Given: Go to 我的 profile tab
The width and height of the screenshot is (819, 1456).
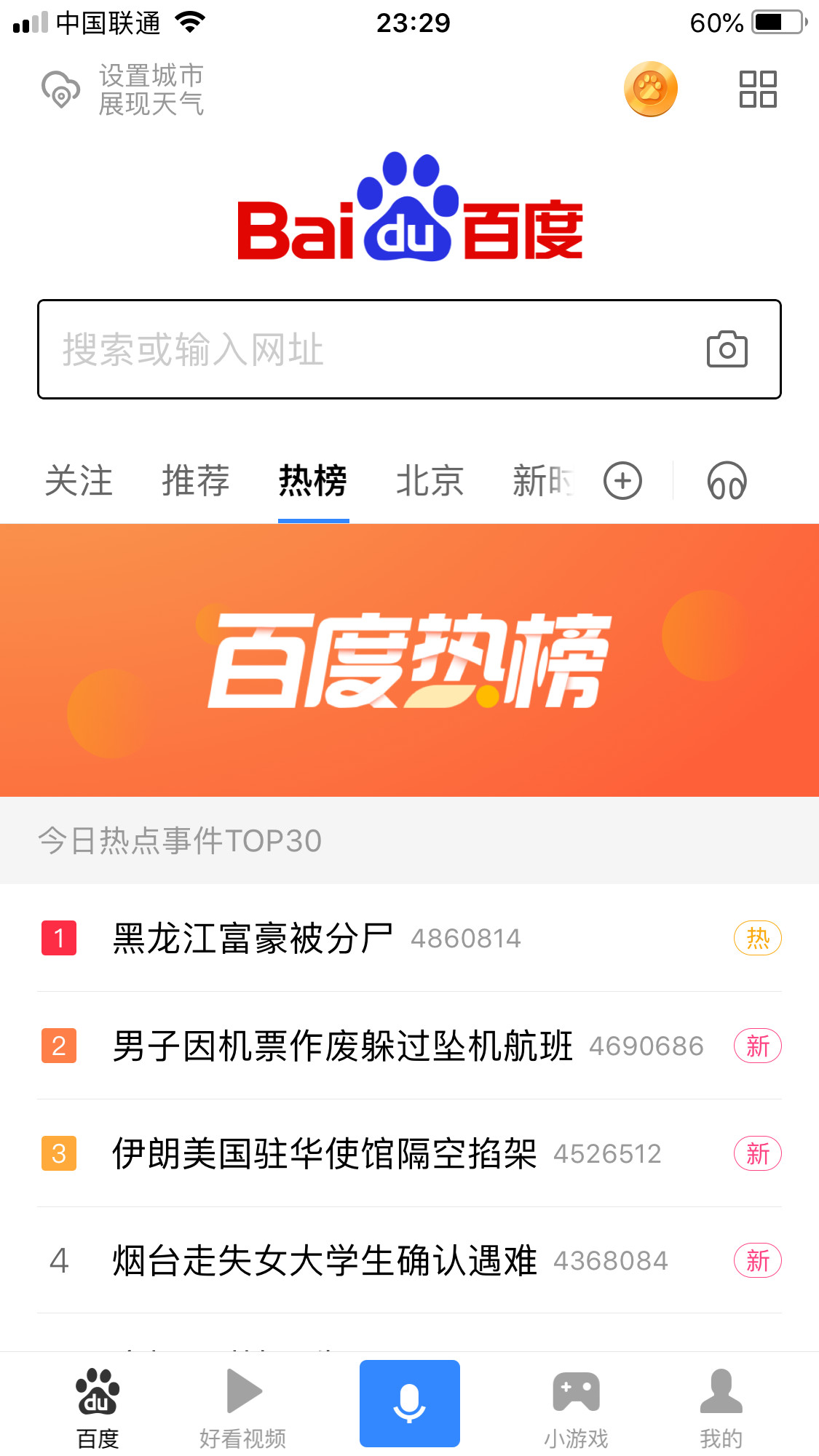Looking at the screenshot, I should tap(721, 1407).
